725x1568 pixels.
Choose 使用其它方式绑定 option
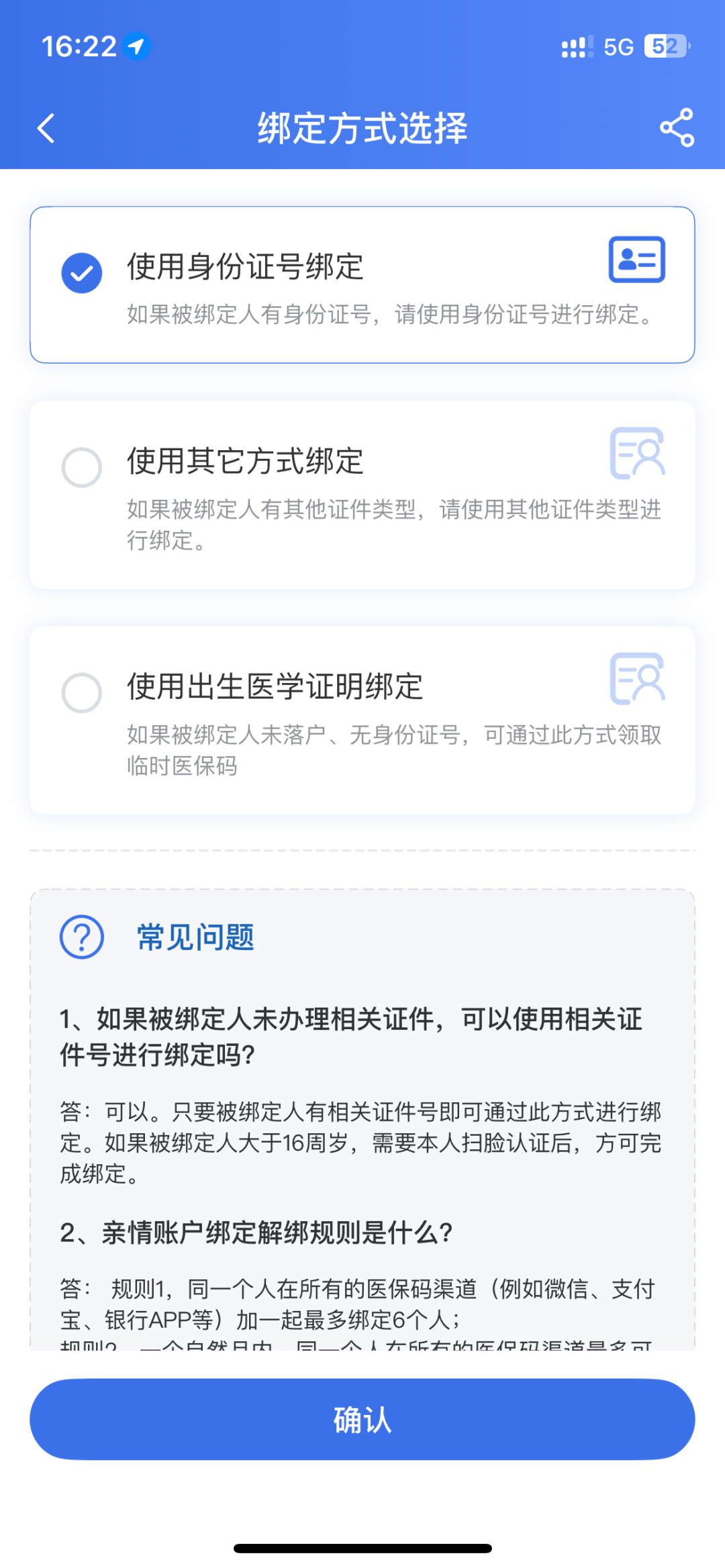click(x=362, y=495)
